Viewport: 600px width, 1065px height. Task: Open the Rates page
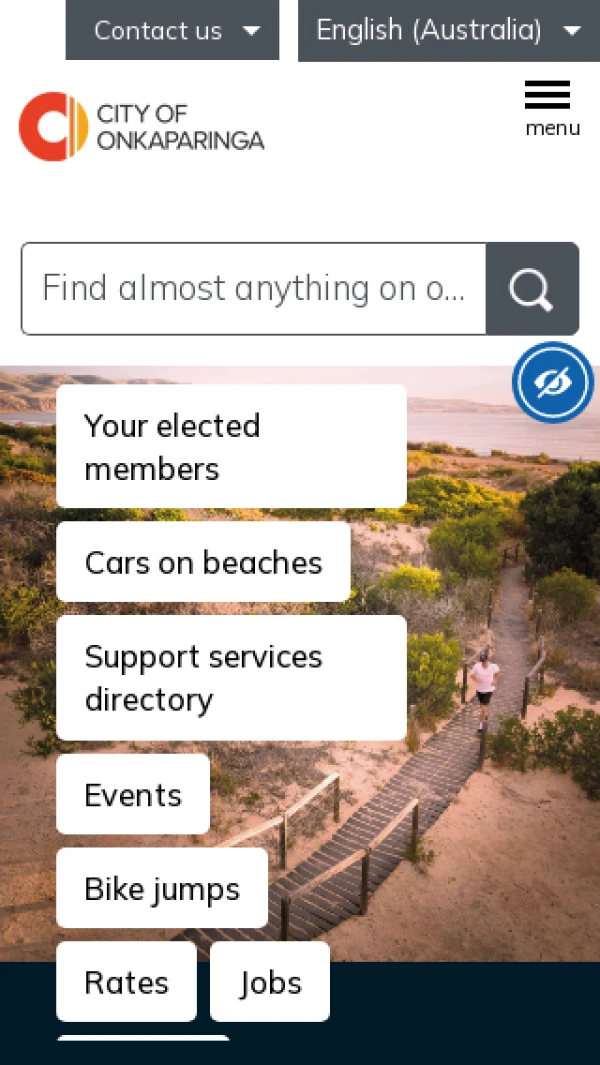point(126,982)
